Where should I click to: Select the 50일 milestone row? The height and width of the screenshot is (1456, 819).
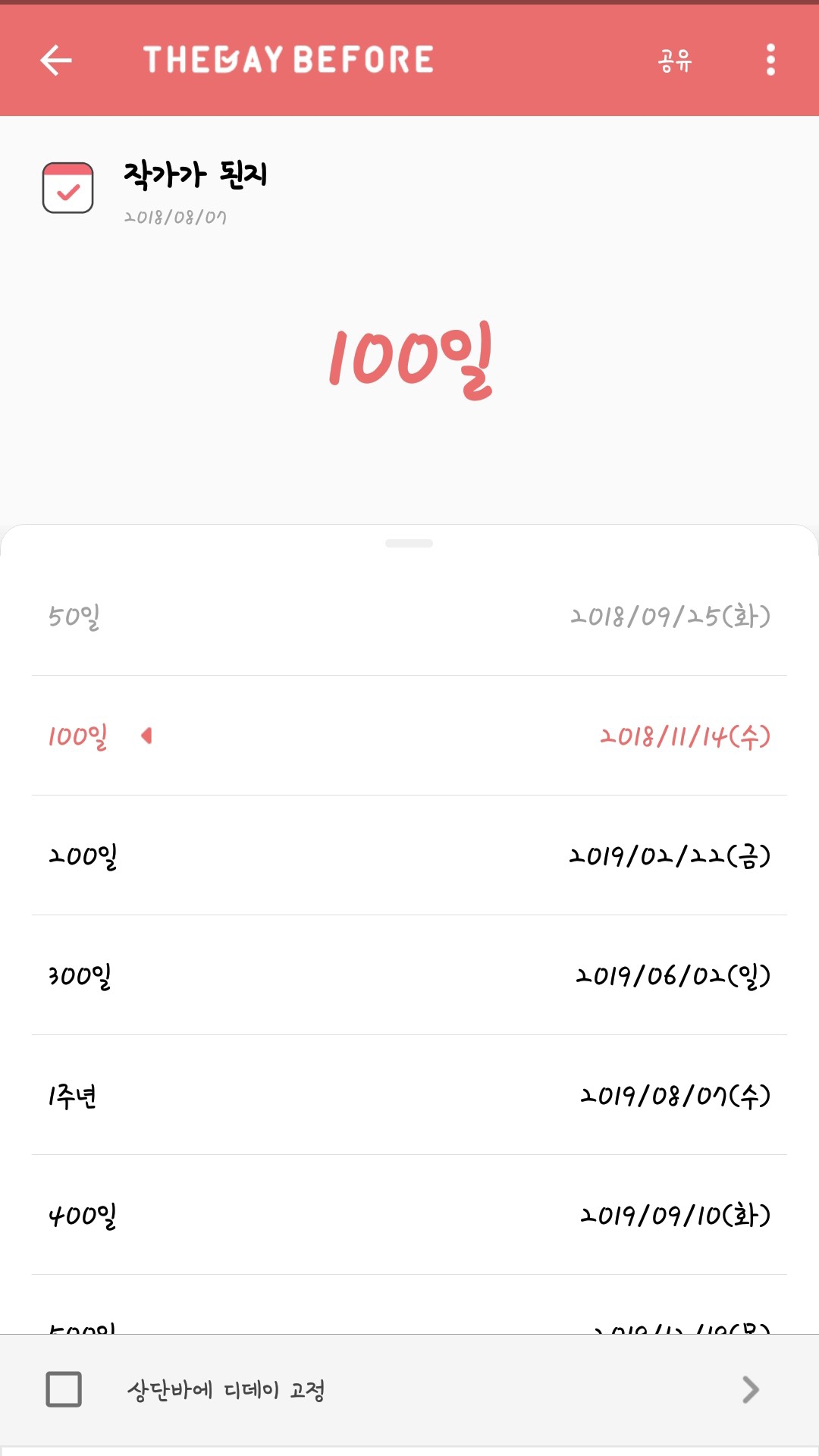tap(409, 616)
